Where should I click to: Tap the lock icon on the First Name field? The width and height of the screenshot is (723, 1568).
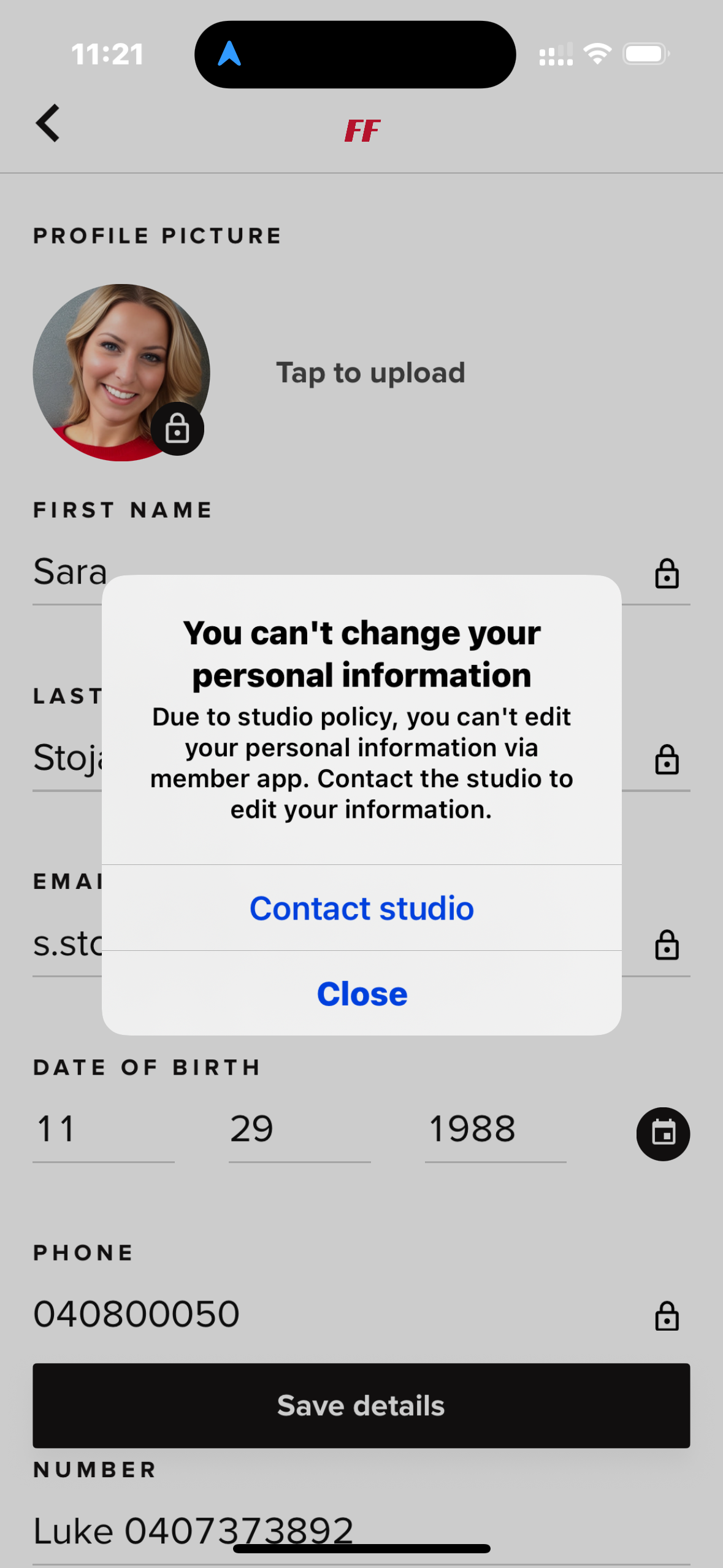coord(667,574)
